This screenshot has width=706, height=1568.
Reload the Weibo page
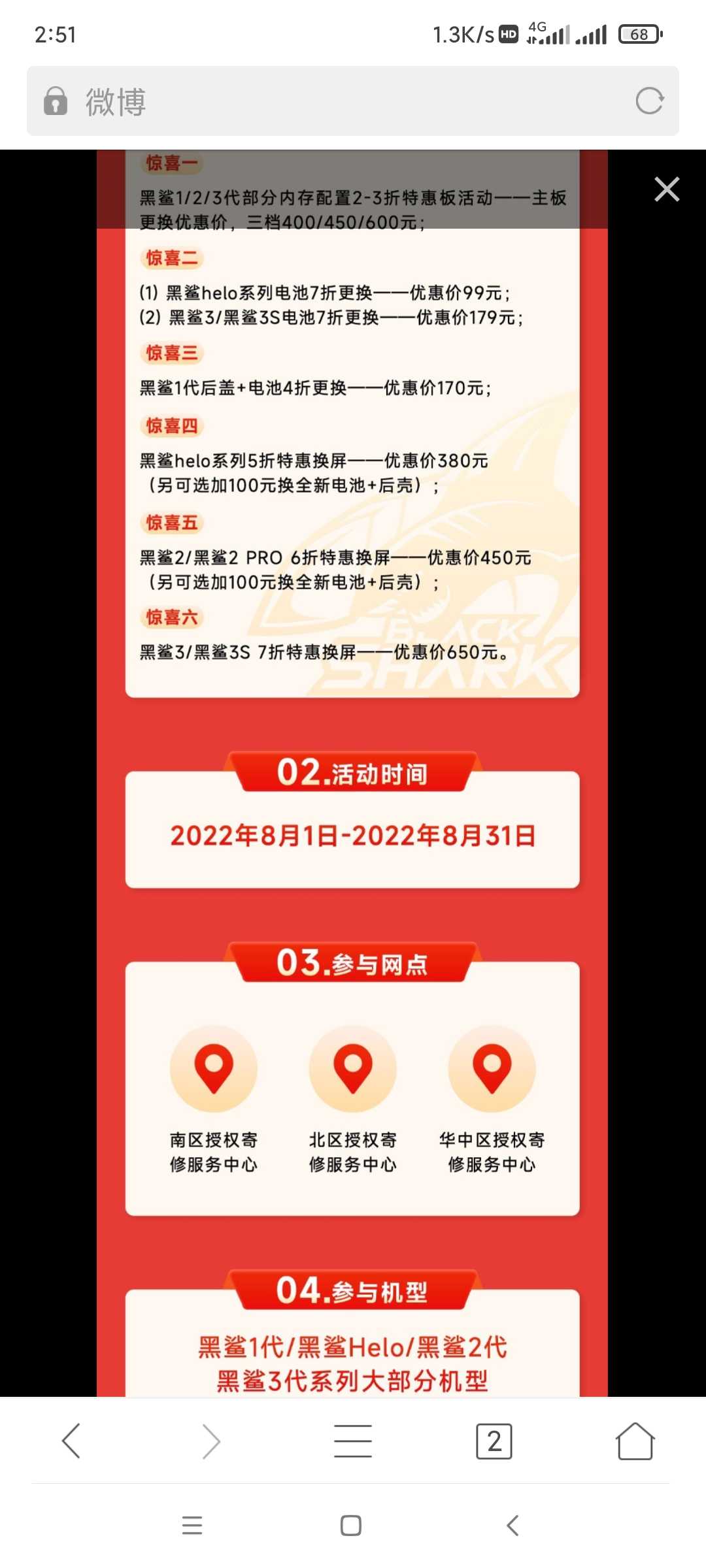tap(650, 101)
